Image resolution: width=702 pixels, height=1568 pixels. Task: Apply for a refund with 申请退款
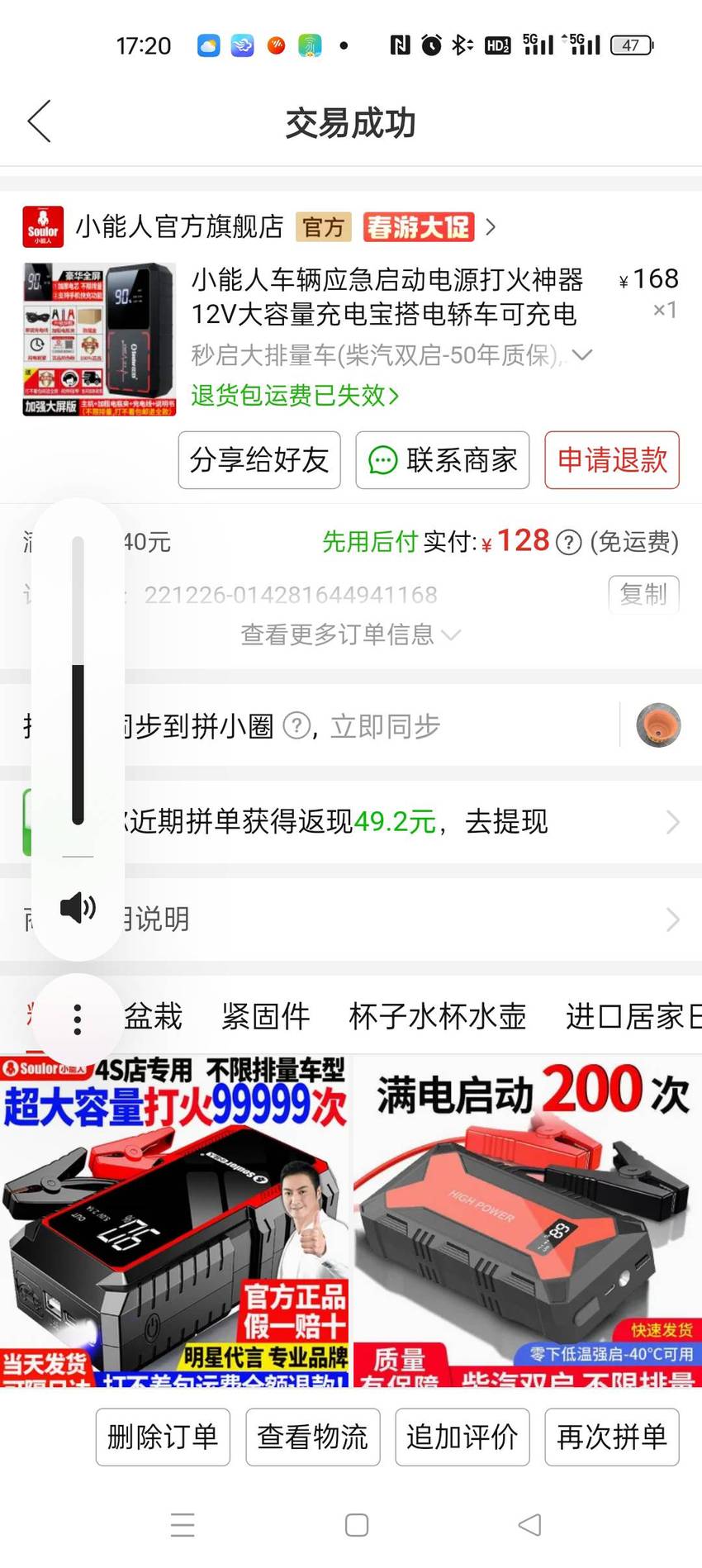point(612,460)
